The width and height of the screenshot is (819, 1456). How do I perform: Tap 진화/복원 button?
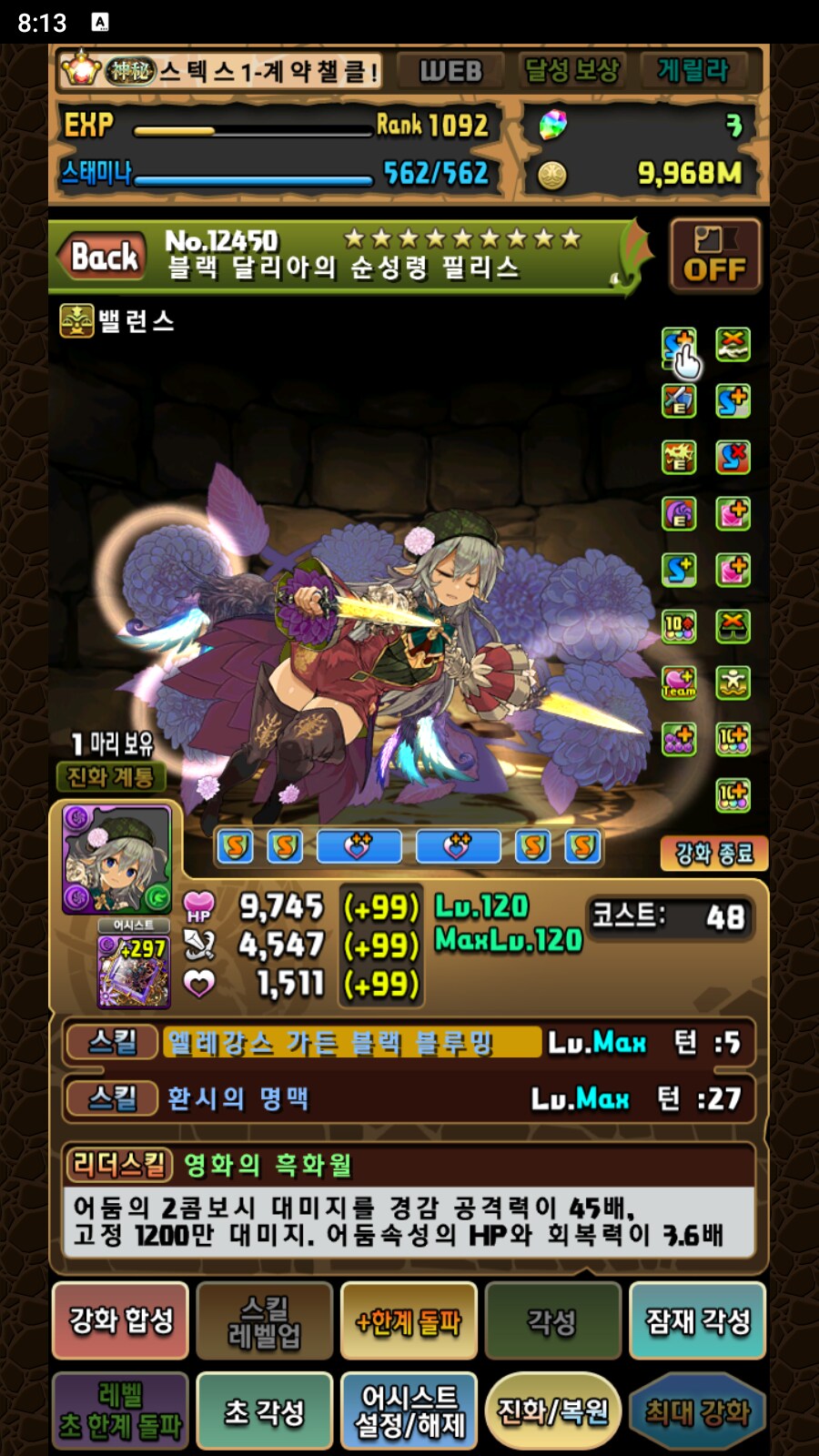(552, 1410)
